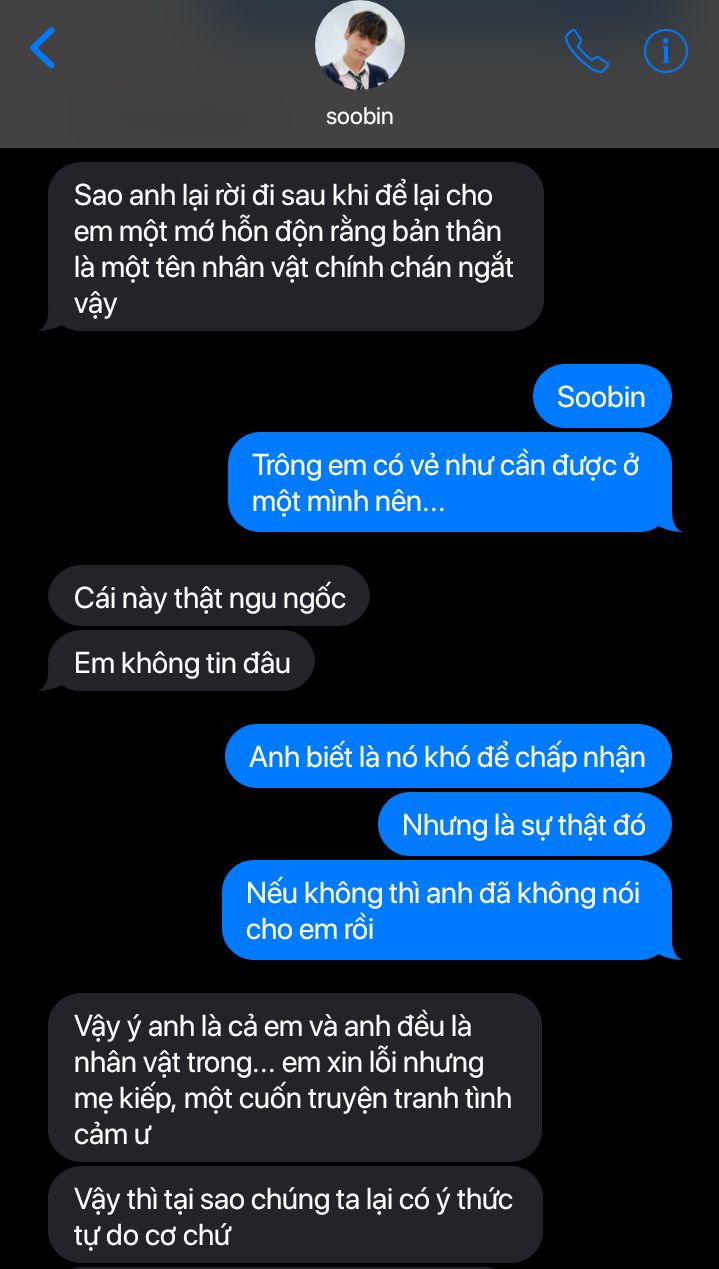Open soobin's contact profile picture
The image size is (719, 1269).
(360, 45)
